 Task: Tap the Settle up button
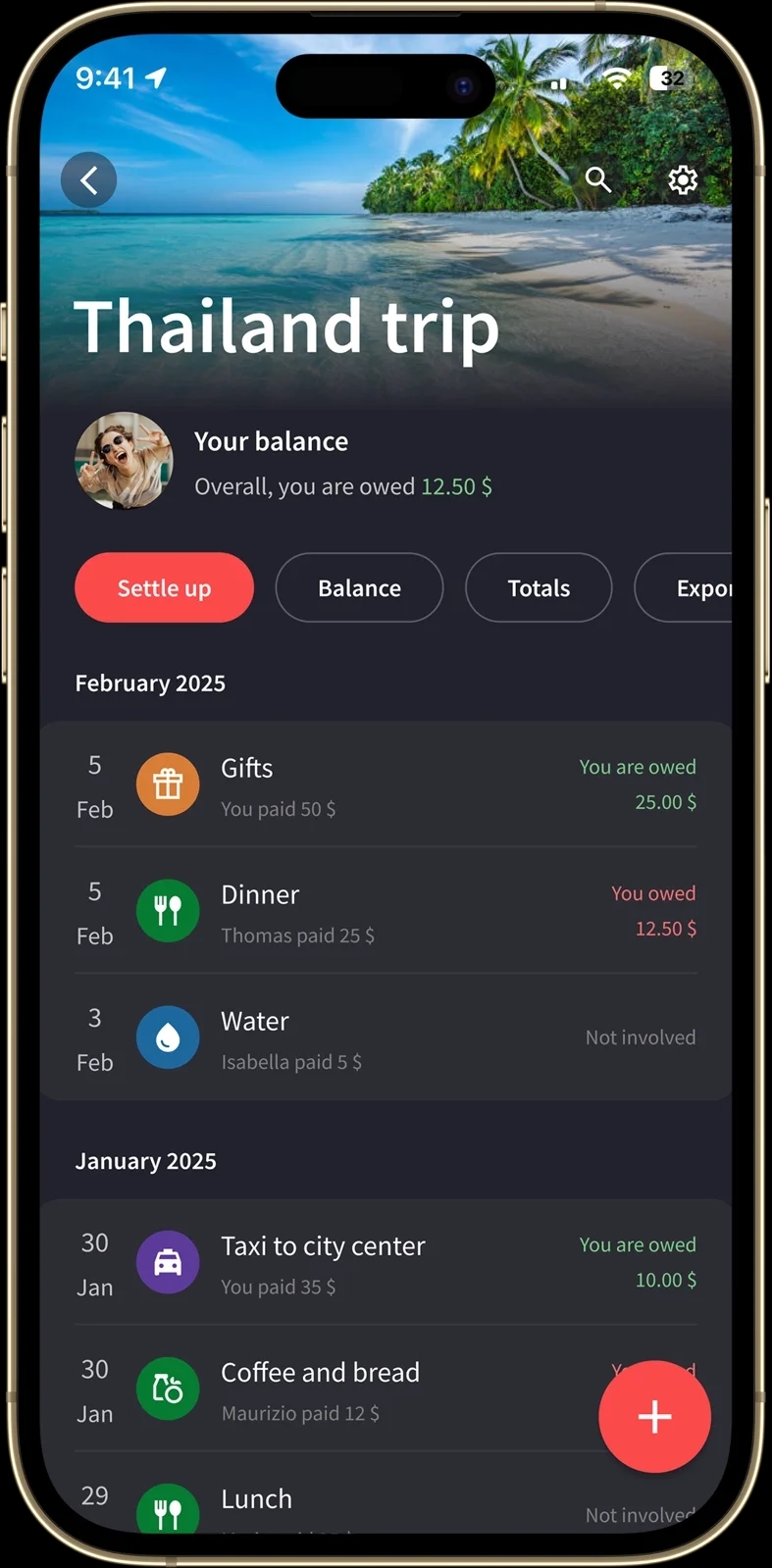[x=164, y=588]
